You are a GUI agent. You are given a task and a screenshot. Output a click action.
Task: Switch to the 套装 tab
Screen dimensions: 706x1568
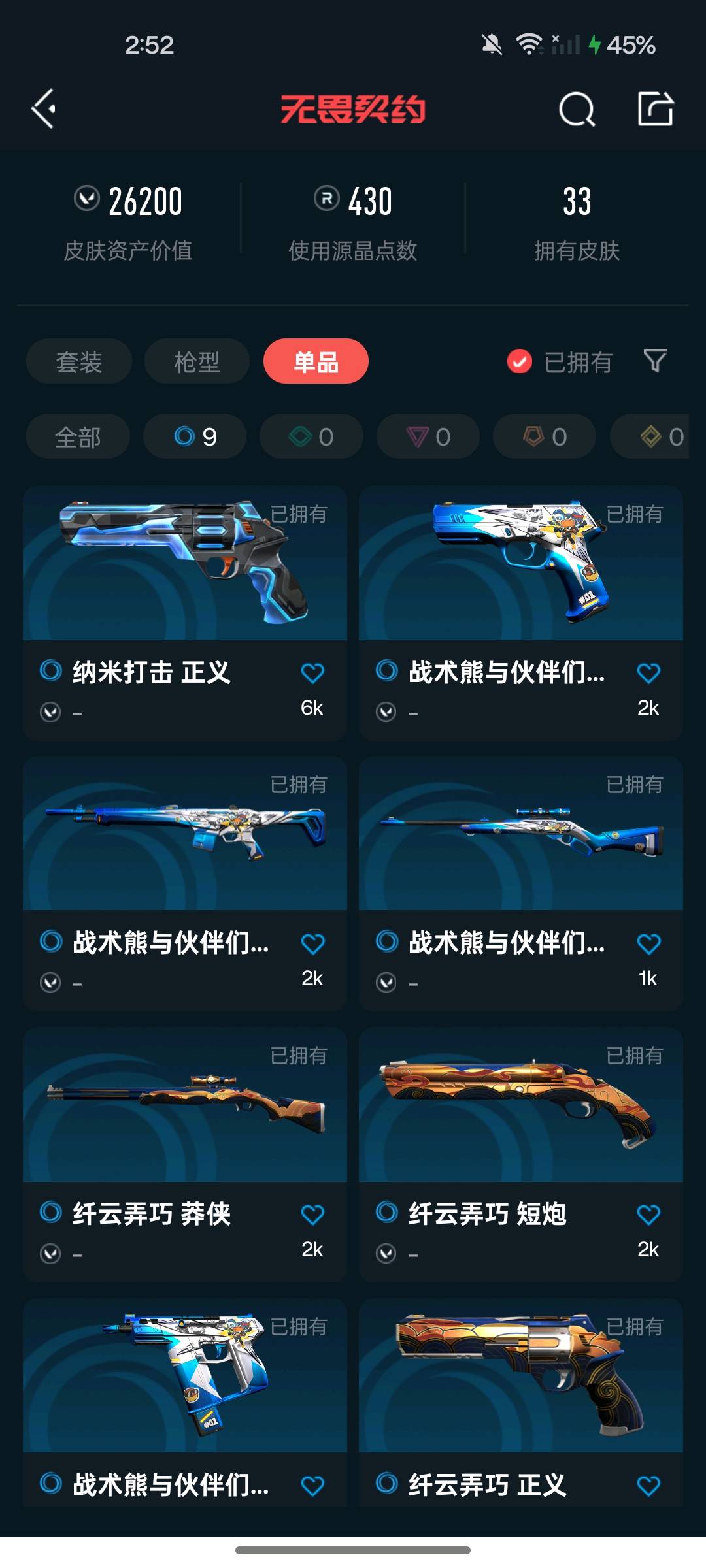[79, 361]
